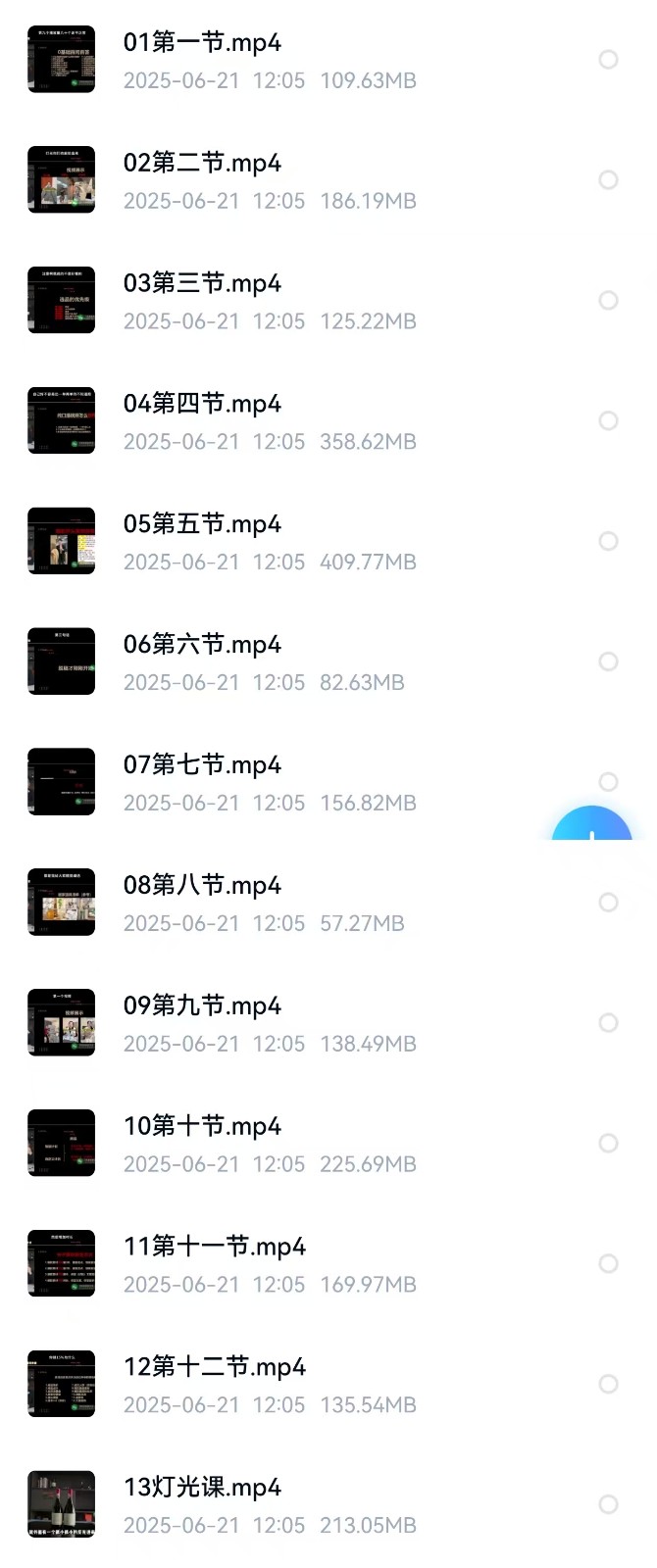Open the video 03第三节.mp4
The width and height of the screenshot is (657, 1568).
202,283
